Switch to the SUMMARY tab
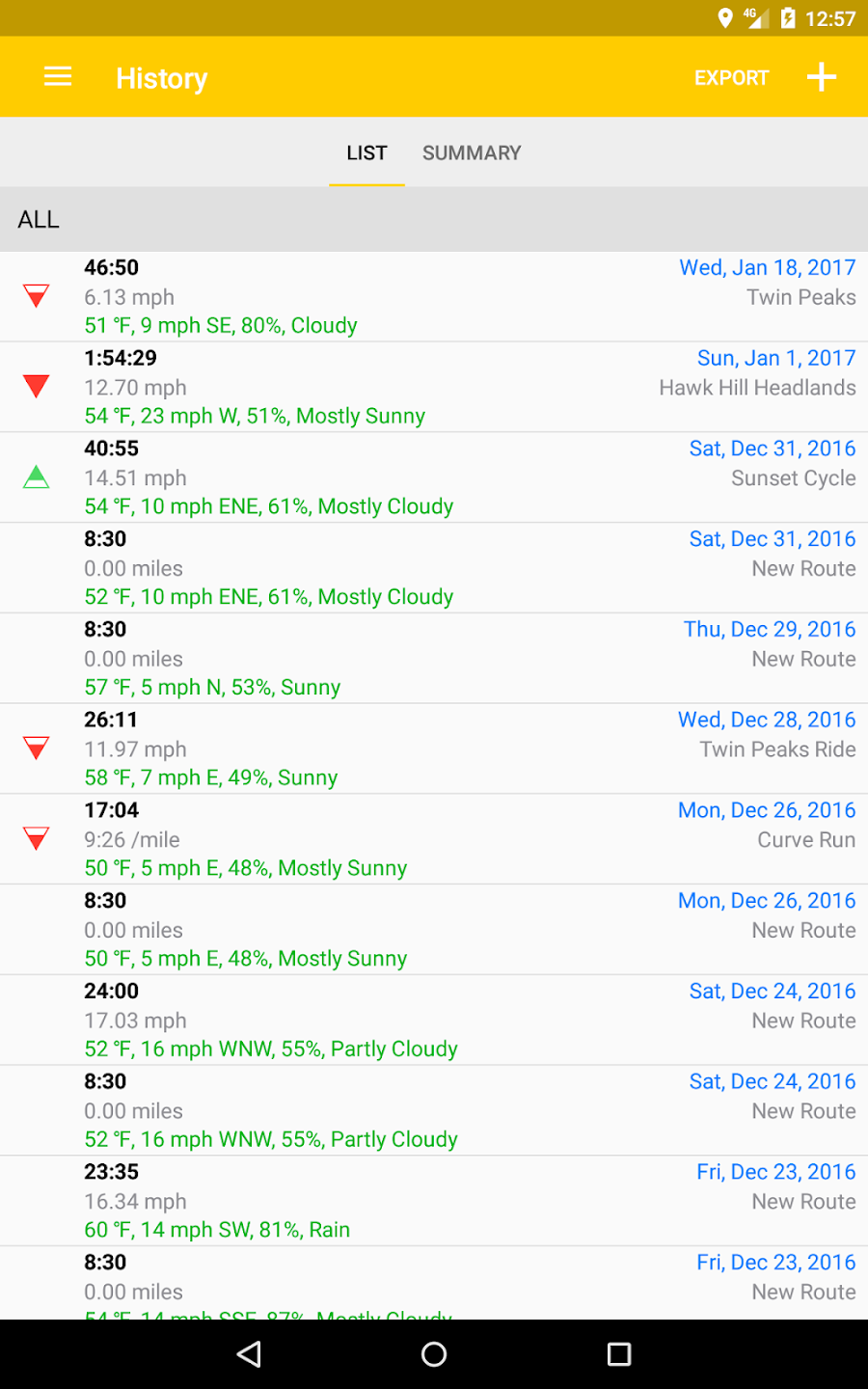 pyautogui.click(x=472, y=152)
